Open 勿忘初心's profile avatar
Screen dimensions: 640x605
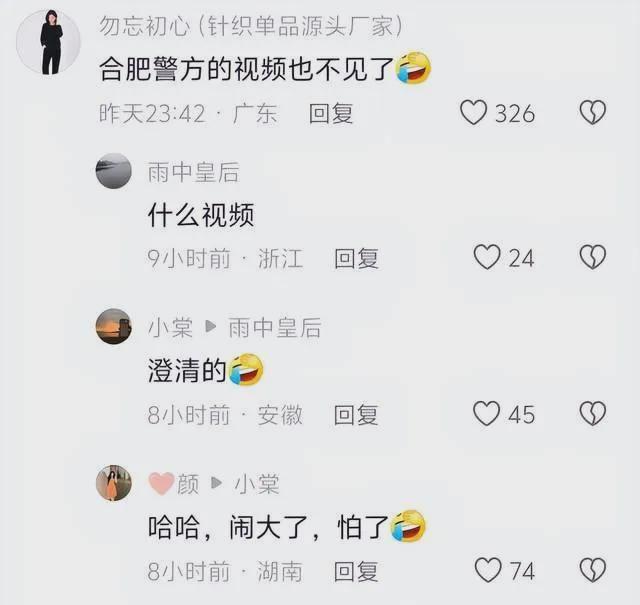47,42
